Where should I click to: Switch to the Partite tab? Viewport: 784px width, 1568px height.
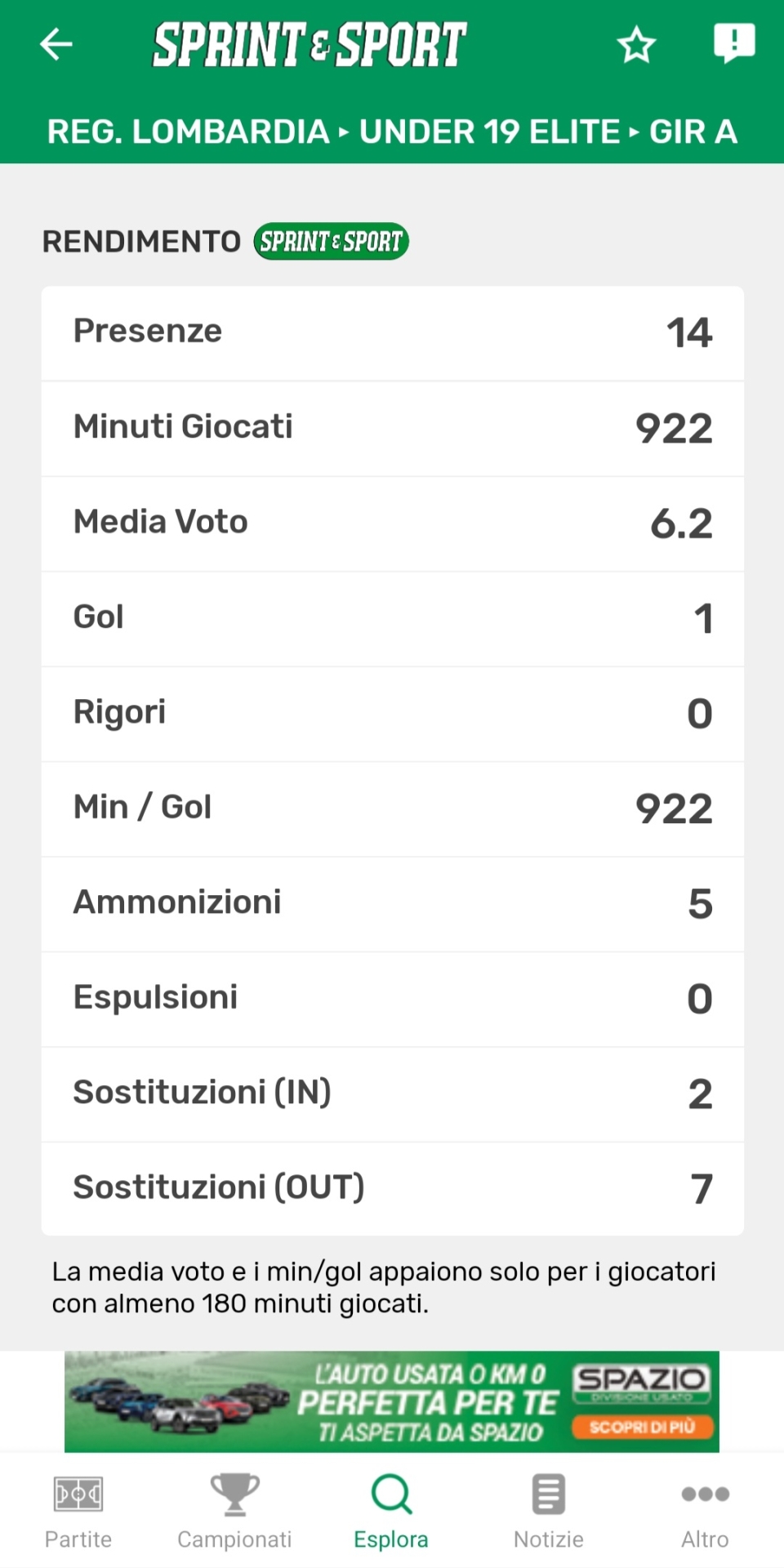click(78, 1512)
